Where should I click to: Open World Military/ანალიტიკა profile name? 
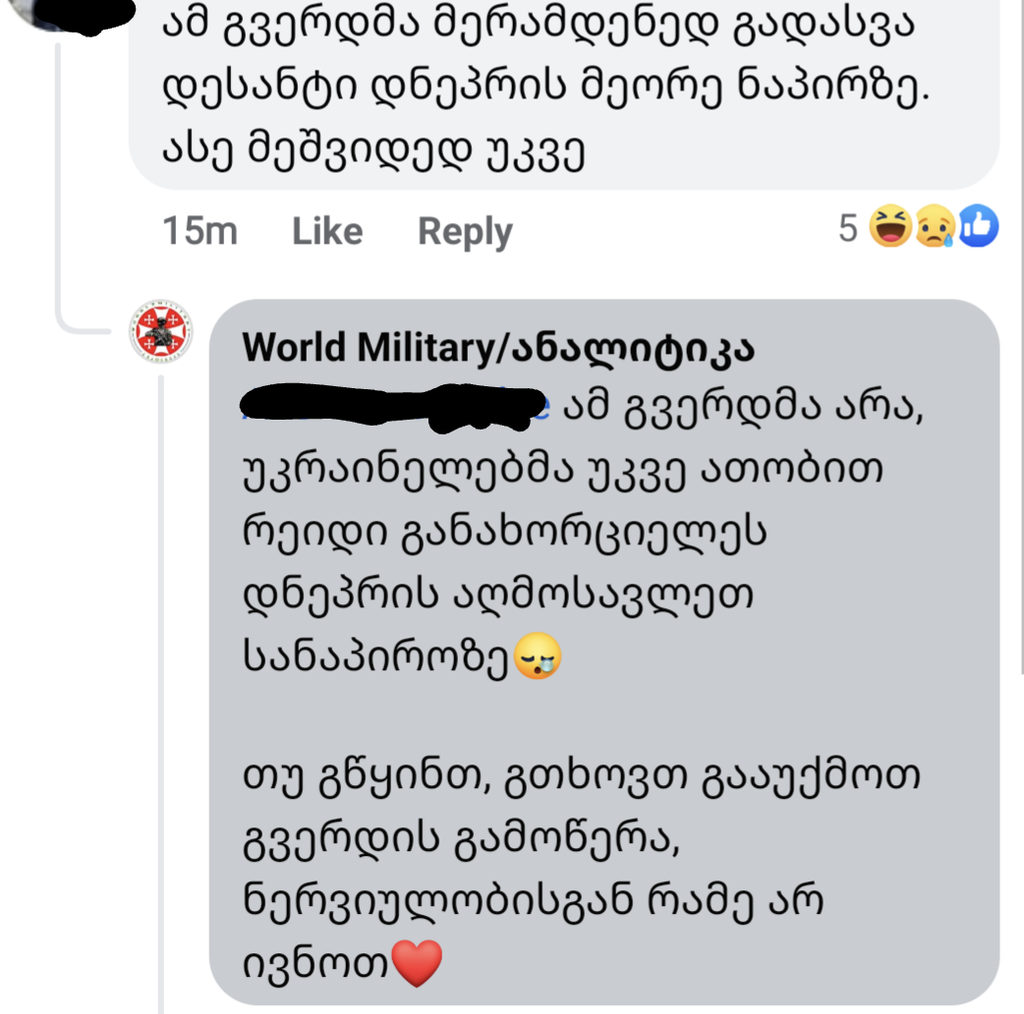pyautogui.click(x=498, y=347)
